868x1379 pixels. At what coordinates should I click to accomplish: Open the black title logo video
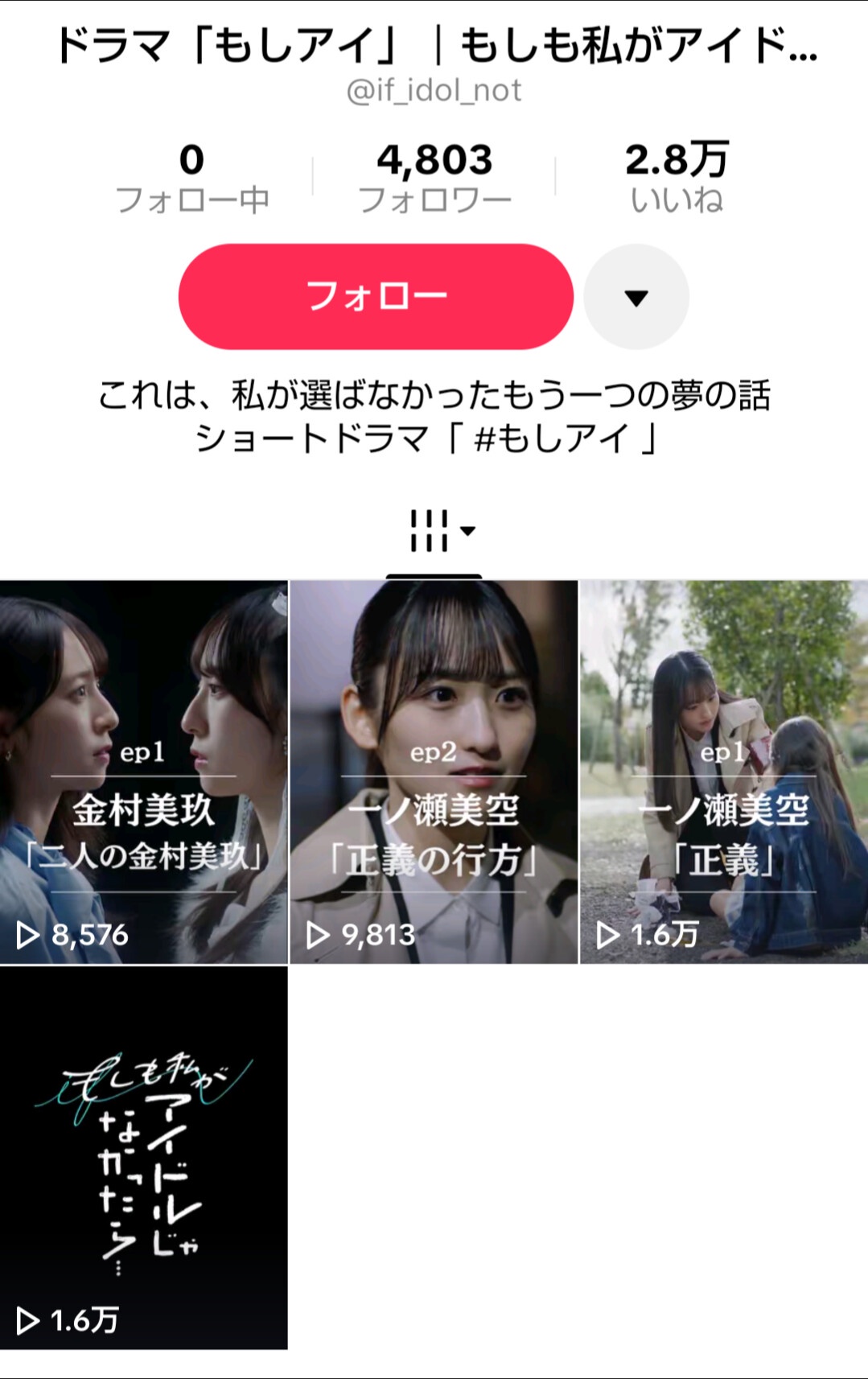(x=143, y=1157)
